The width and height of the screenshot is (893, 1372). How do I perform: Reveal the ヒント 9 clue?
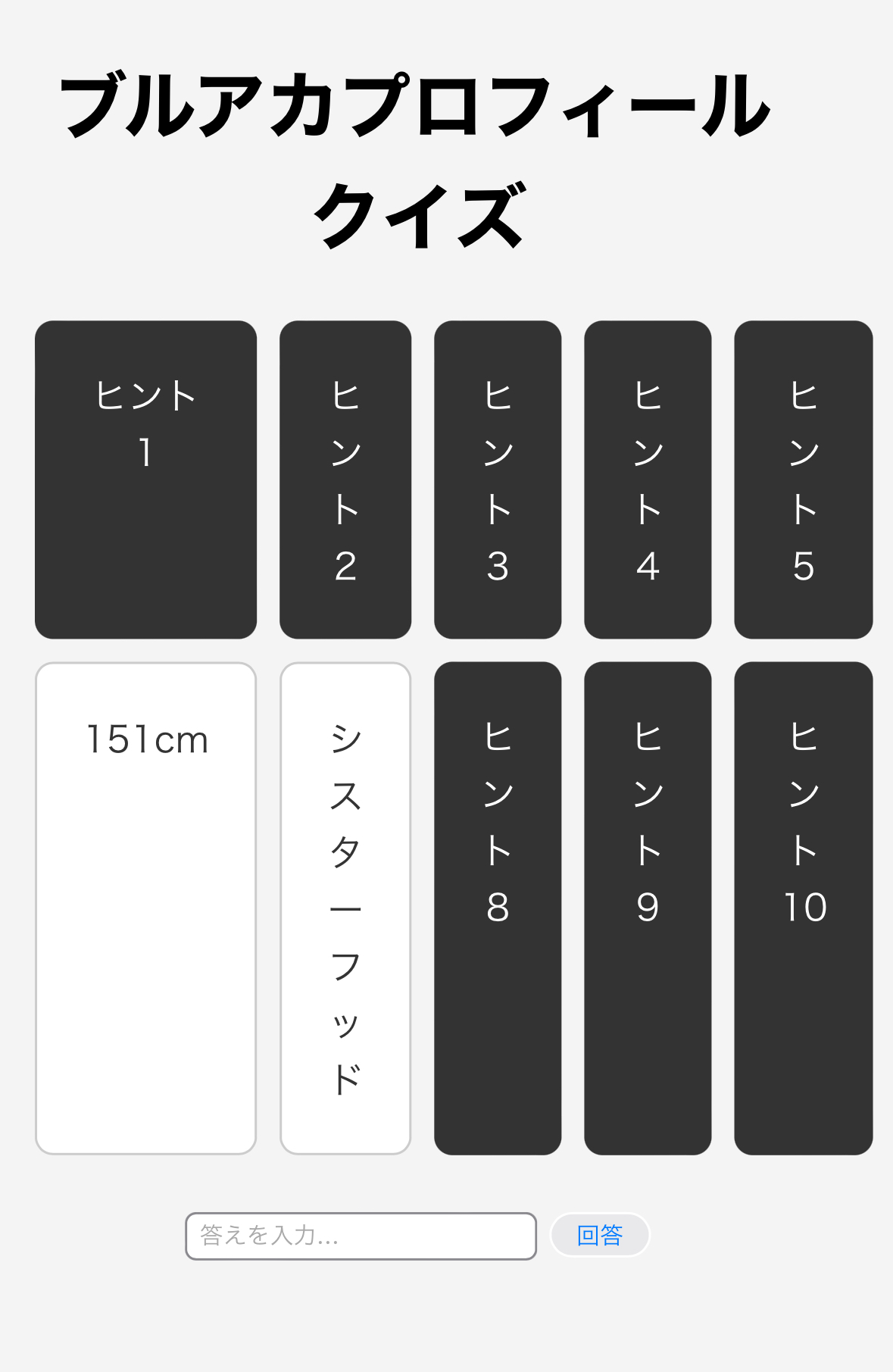click(648, 908)
